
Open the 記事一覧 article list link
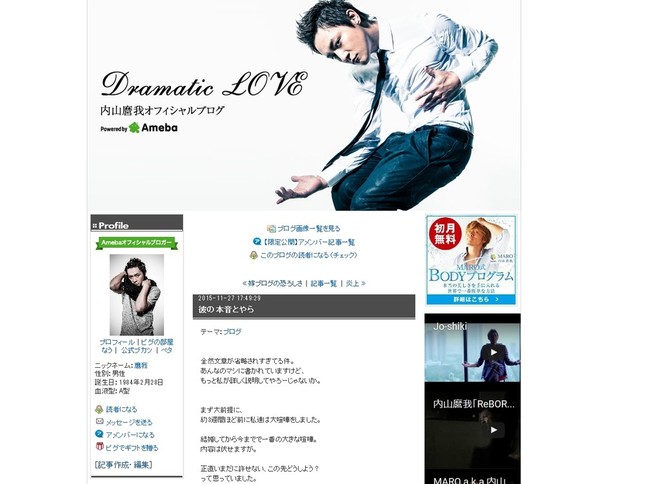click(x=323, y=284)
